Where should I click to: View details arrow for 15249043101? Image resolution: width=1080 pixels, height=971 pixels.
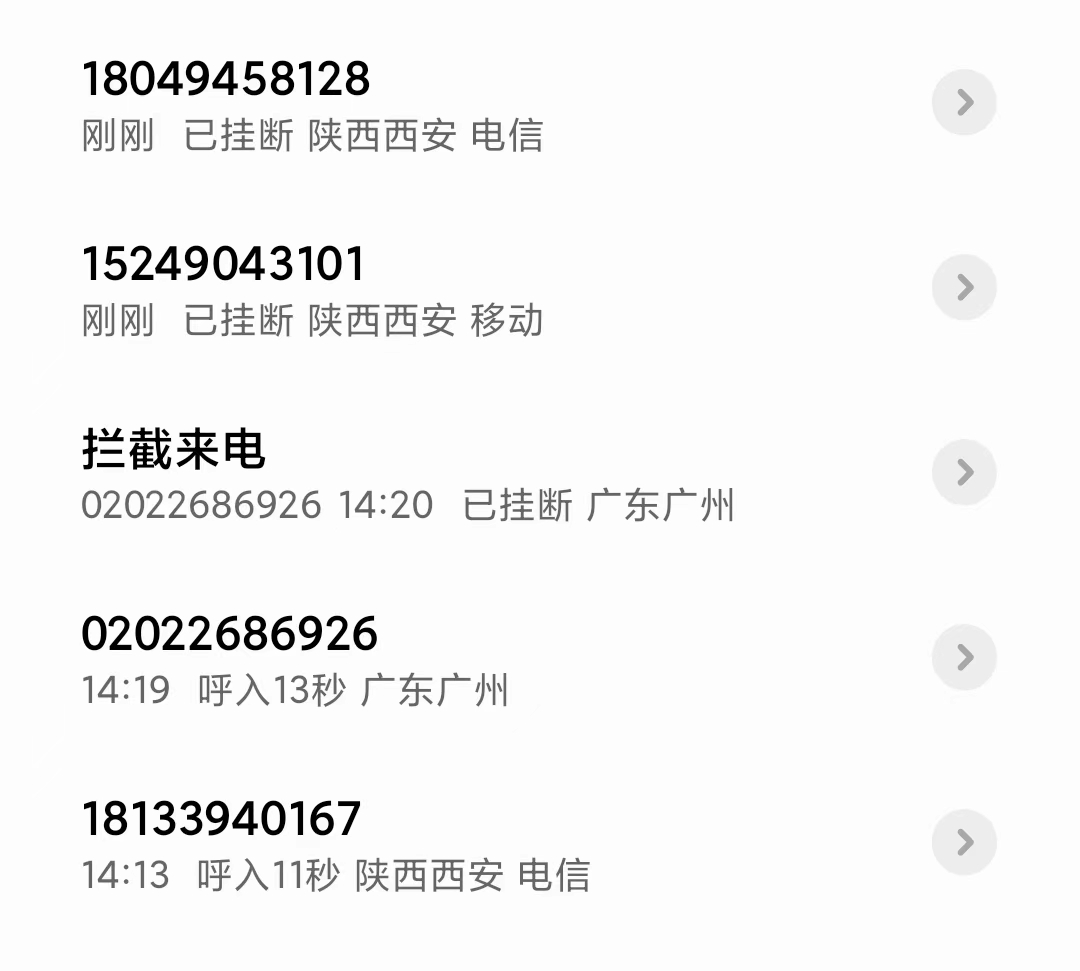click(964, 287)
